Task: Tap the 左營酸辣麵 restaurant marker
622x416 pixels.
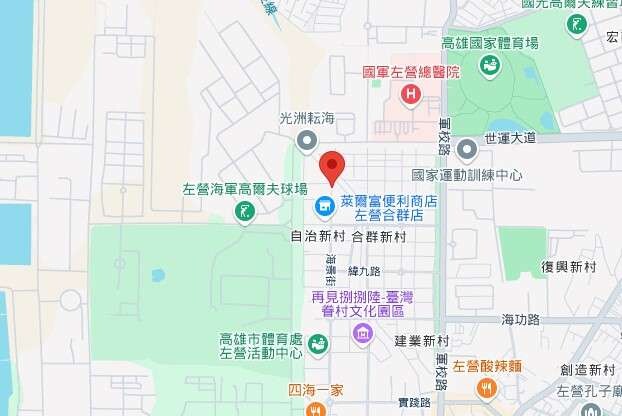Action: coord(487,387)
